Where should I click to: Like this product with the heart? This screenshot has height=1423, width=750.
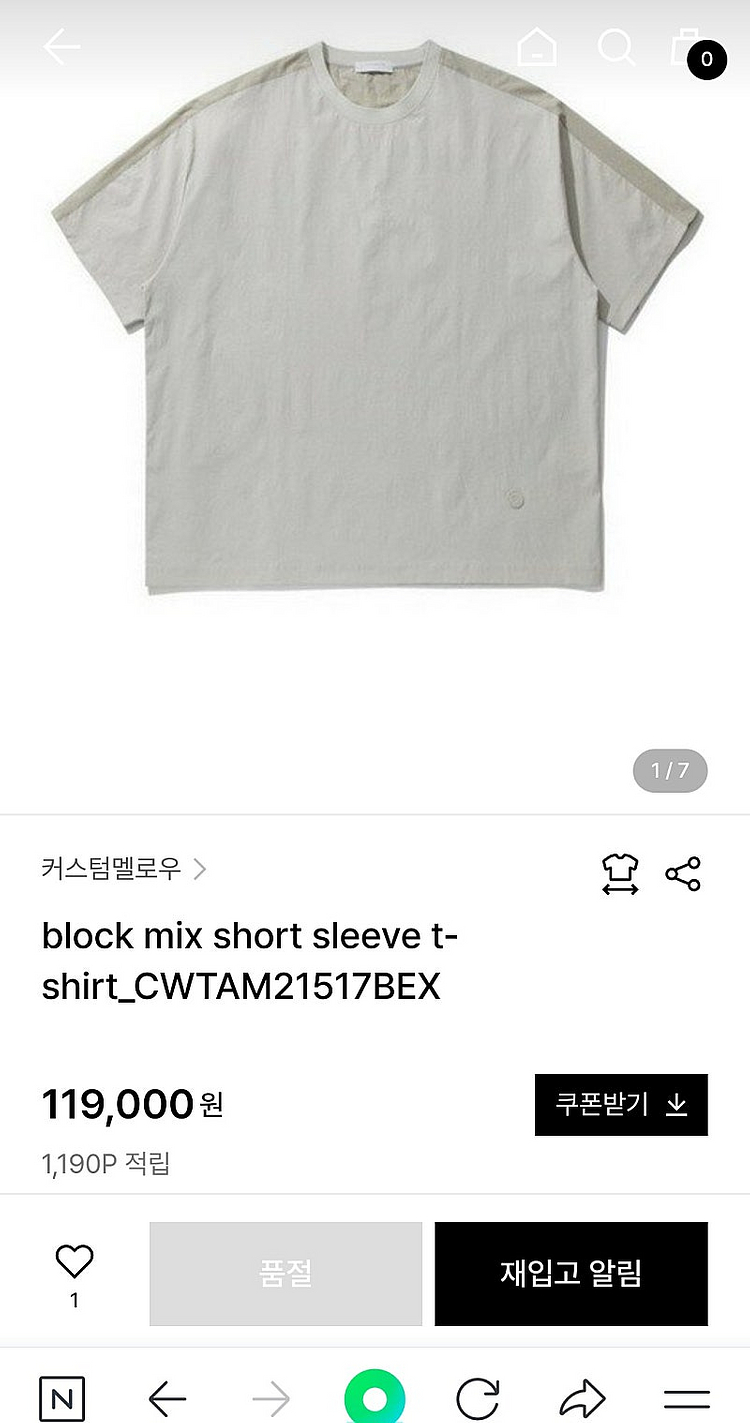coord(74,1262)
